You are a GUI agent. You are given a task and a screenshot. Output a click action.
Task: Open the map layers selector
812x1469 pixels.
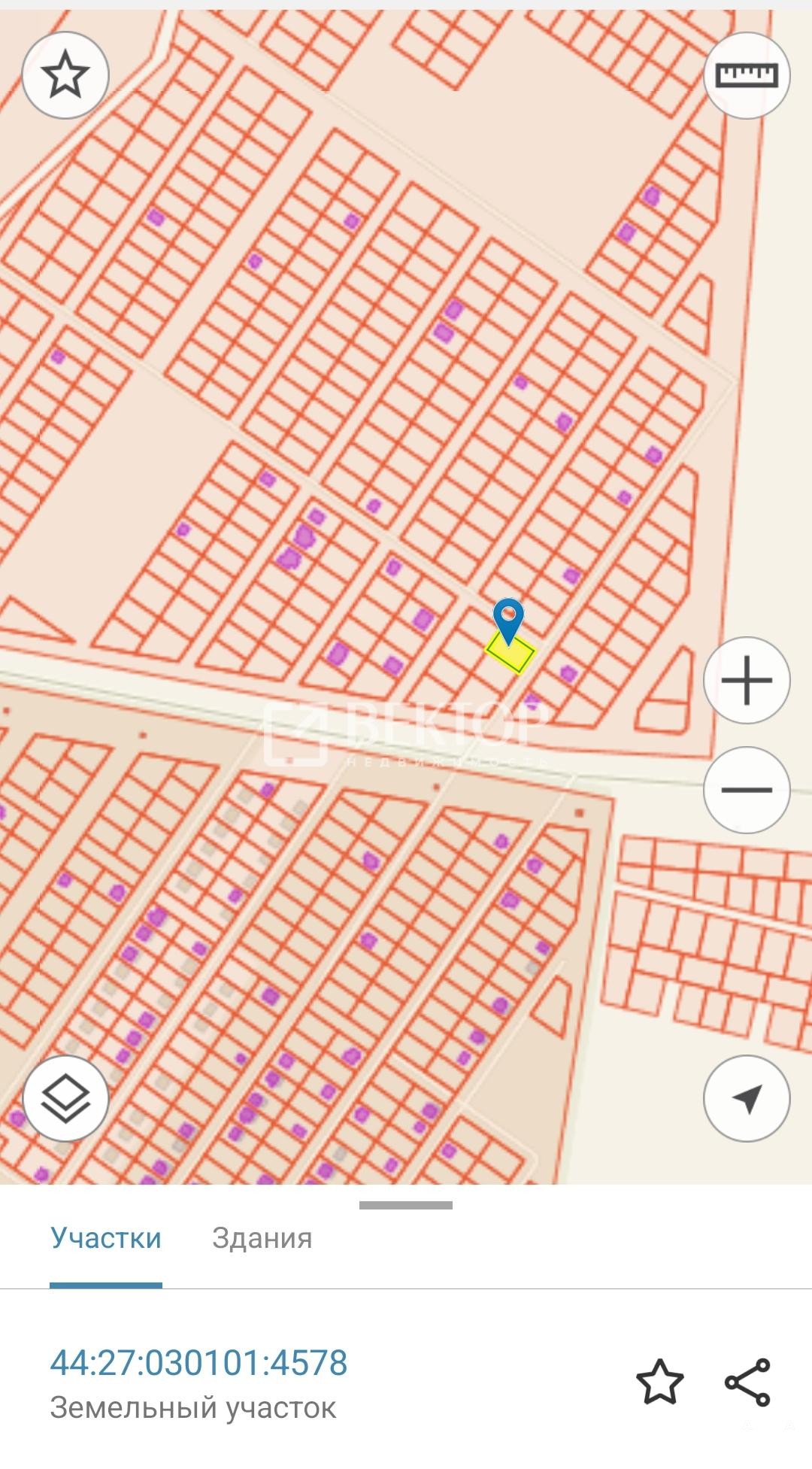point(65,1098)
